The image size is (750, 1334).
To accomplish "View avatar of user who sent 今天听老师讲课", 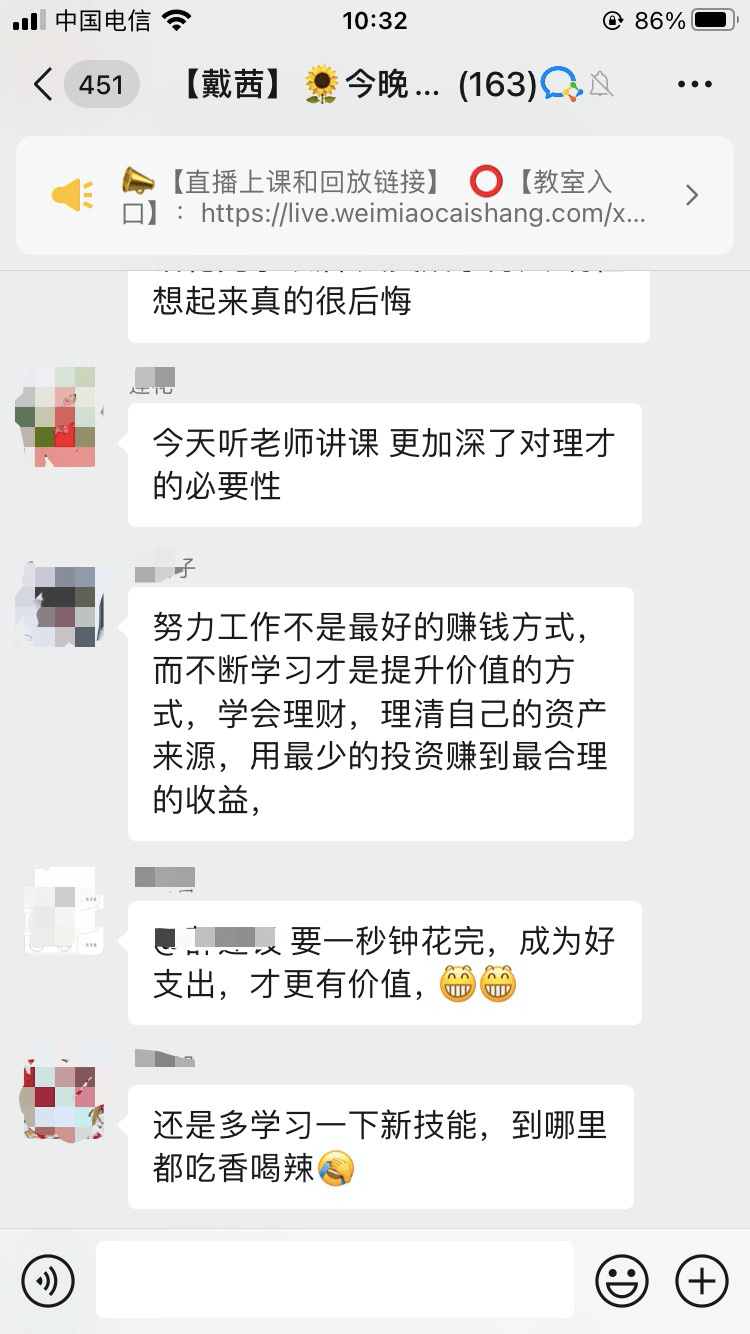I will tap(56, 417).
